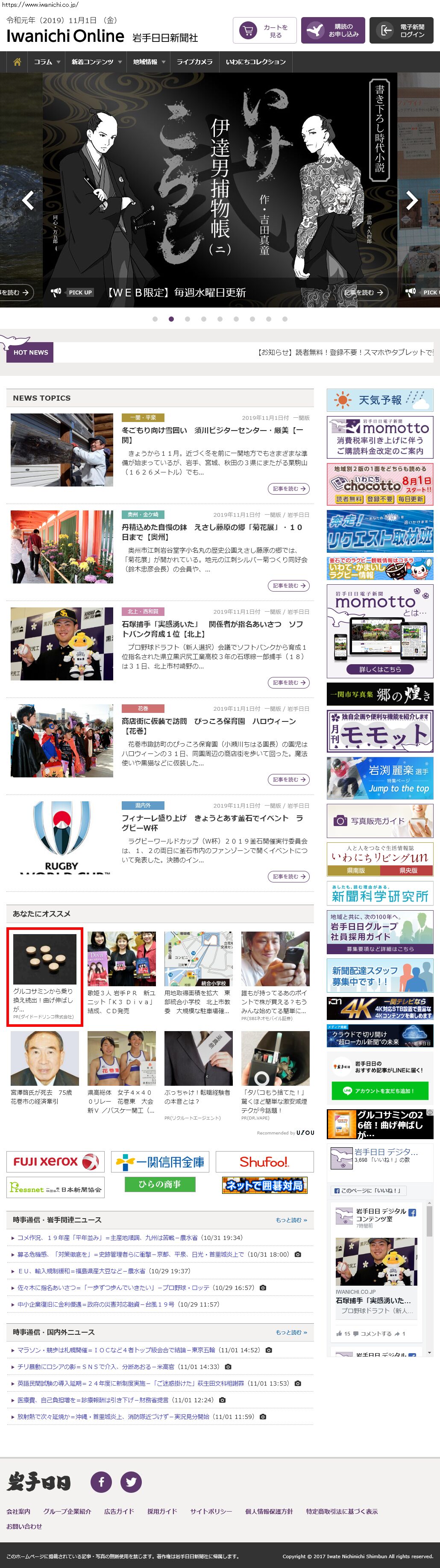Expand the 地域情報 menu
Viewport: 440px width, 1568px height.
pyautogui.click(x=149, y=62)
